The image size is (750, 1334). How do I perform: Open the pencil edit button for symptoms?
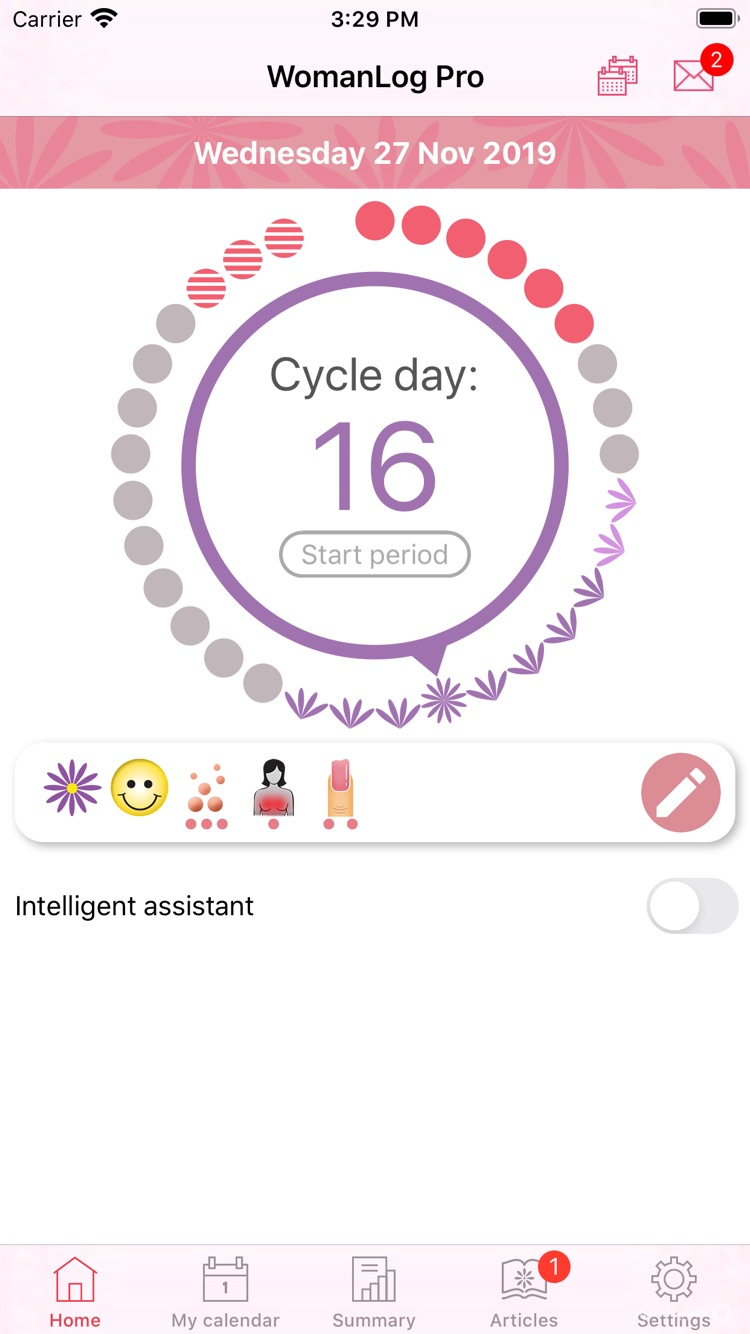point(681,792)
